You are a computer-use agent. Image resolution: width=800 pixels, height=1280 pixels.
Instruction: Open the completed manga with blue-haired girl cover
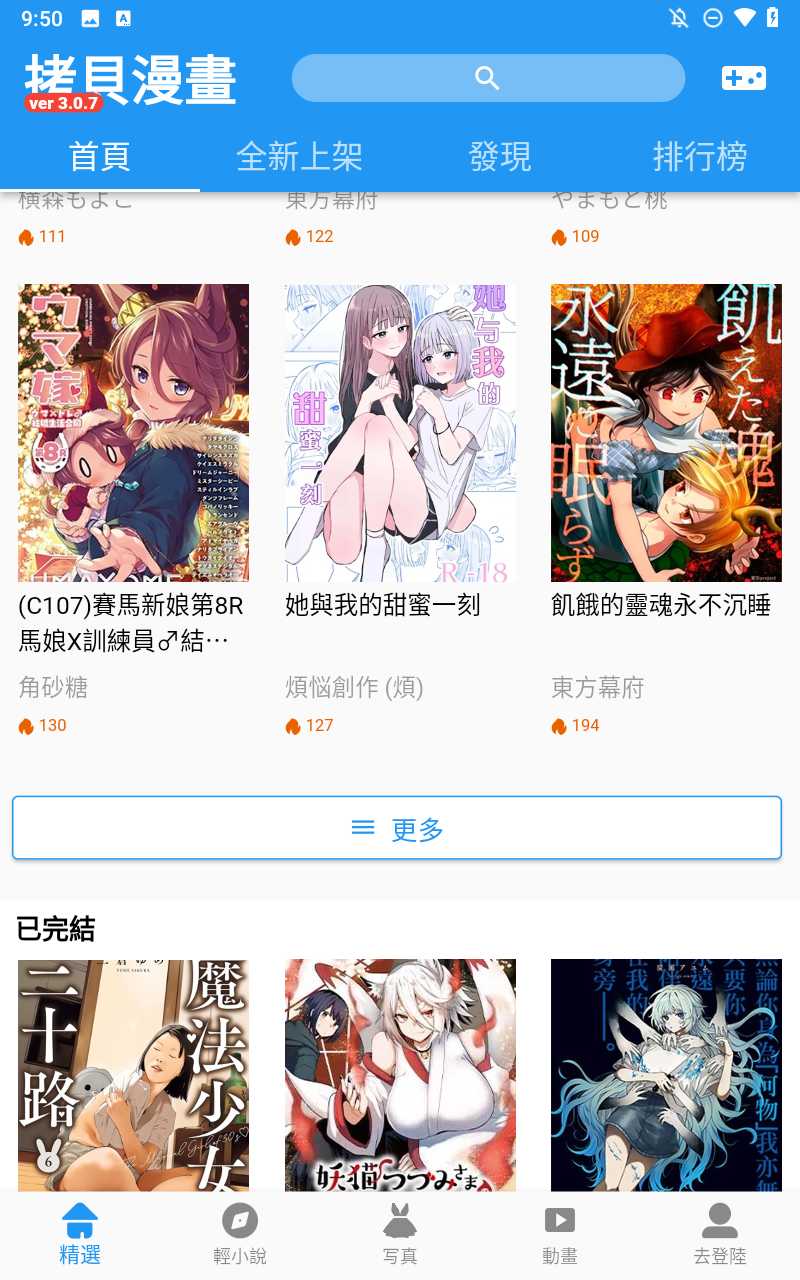[x=666, y=1075]
